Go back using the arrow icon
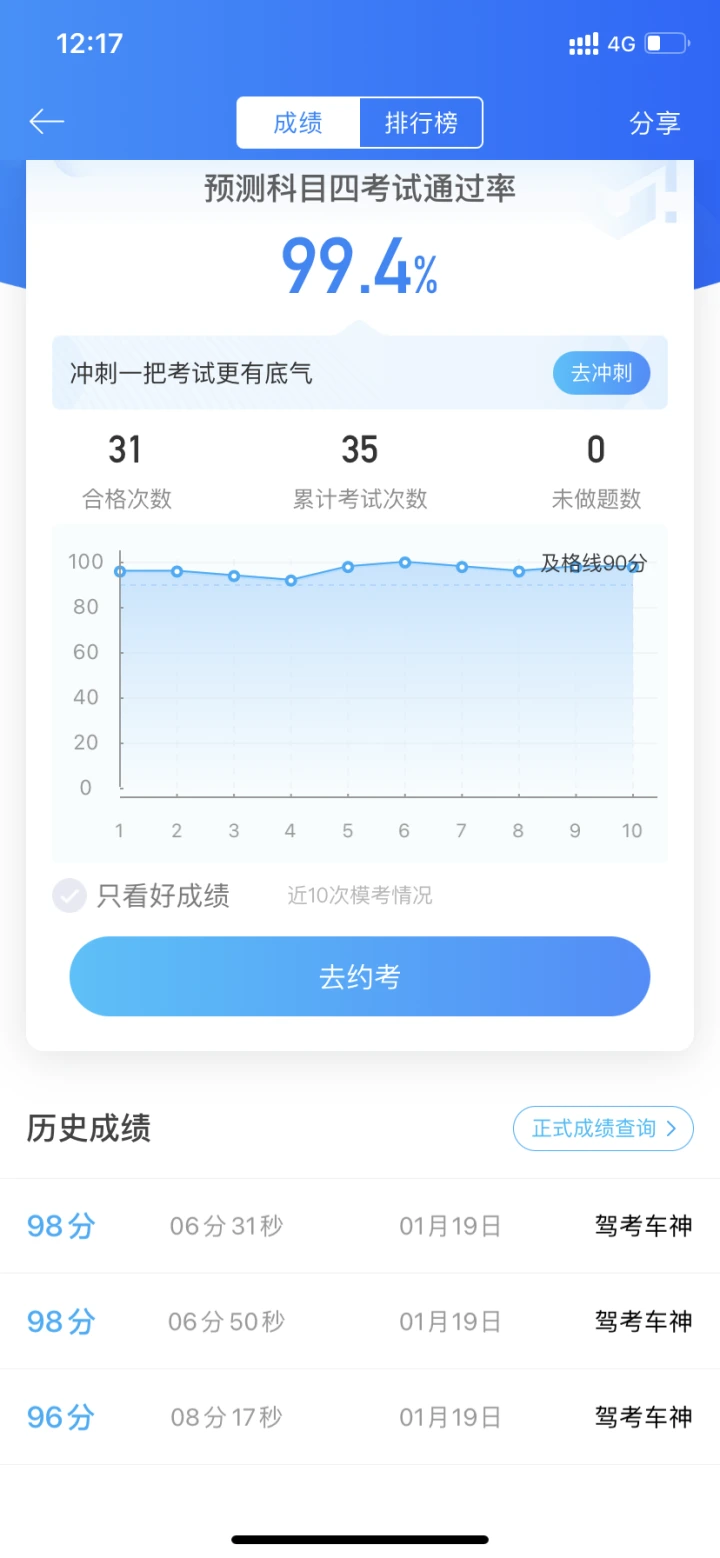 (47, 122)
